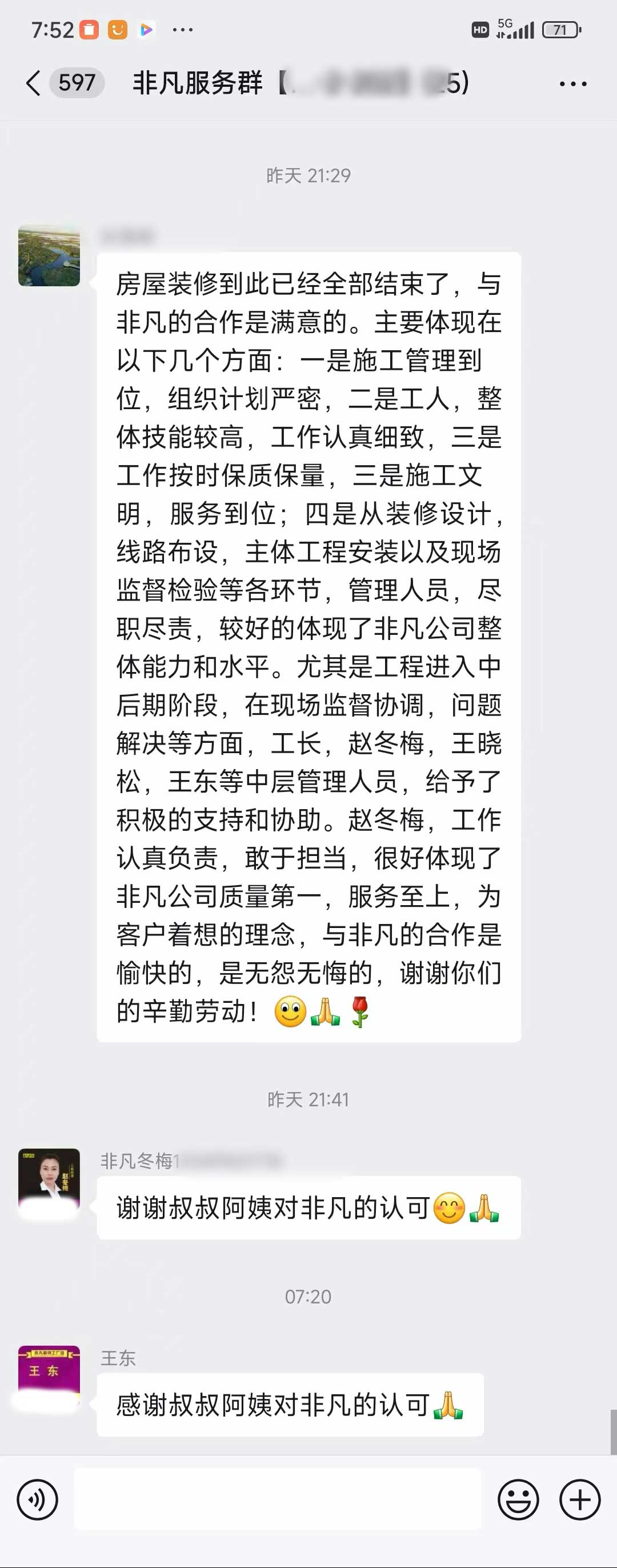Viewport: 617px width, 1568px height.
Task: Open the group chat overflow menu
Action: (x=572, y=84)
